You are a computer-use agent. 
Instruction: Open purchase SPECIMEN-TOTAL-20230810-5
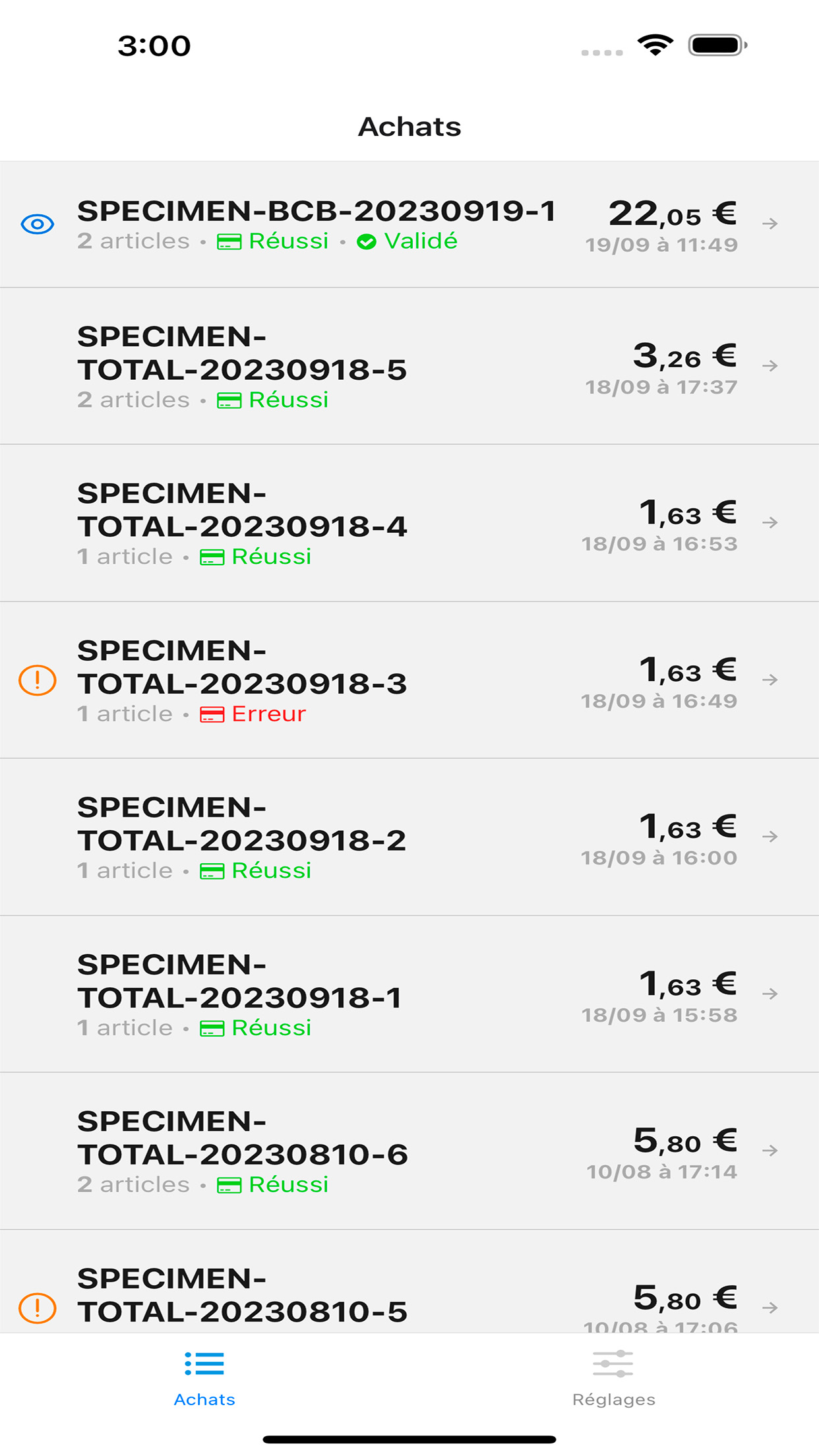click(409, 1281)
